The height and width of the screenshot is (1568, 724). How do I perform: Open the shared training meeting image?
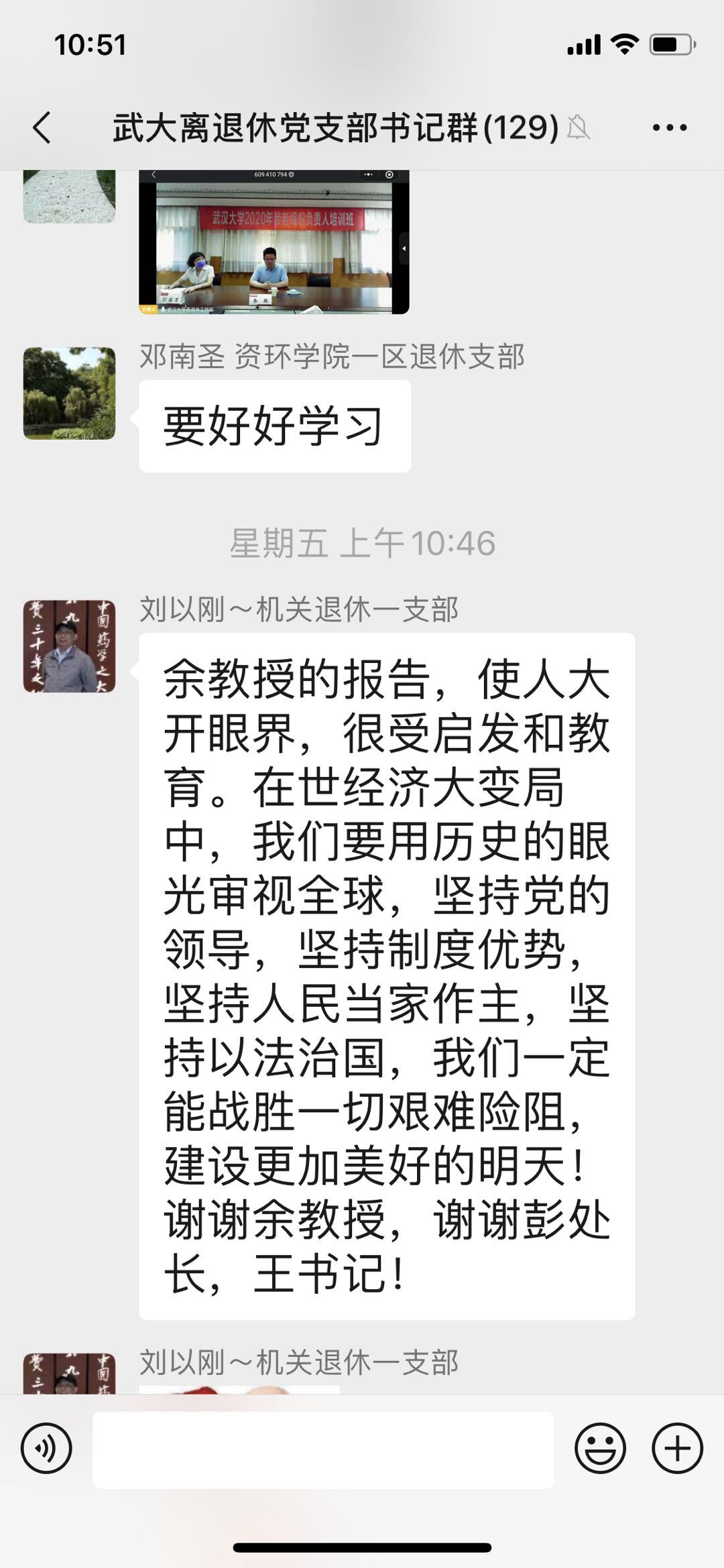click(x=274, y=243)
